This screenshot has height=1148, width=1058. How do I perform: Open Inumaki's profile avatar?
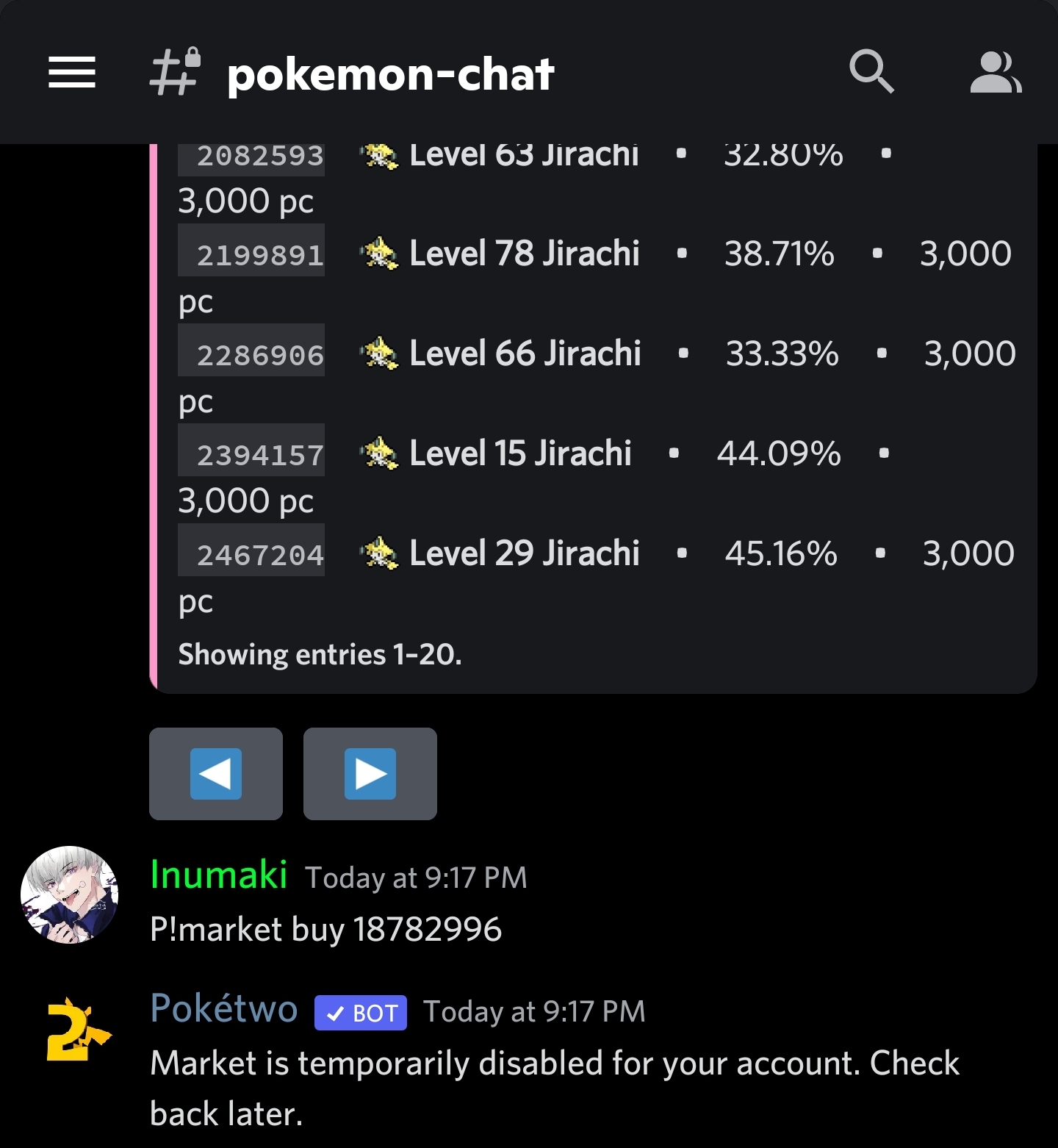pos(71,897)
